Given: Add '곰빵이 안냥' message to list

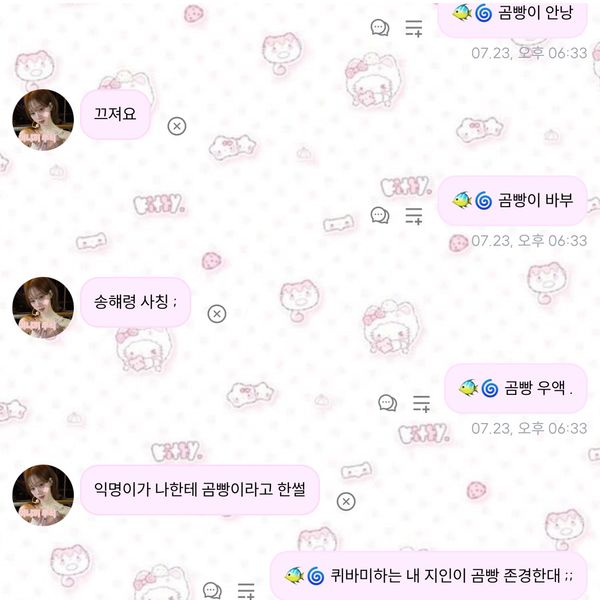Looking at the screenshot, I should pos(414,28).
